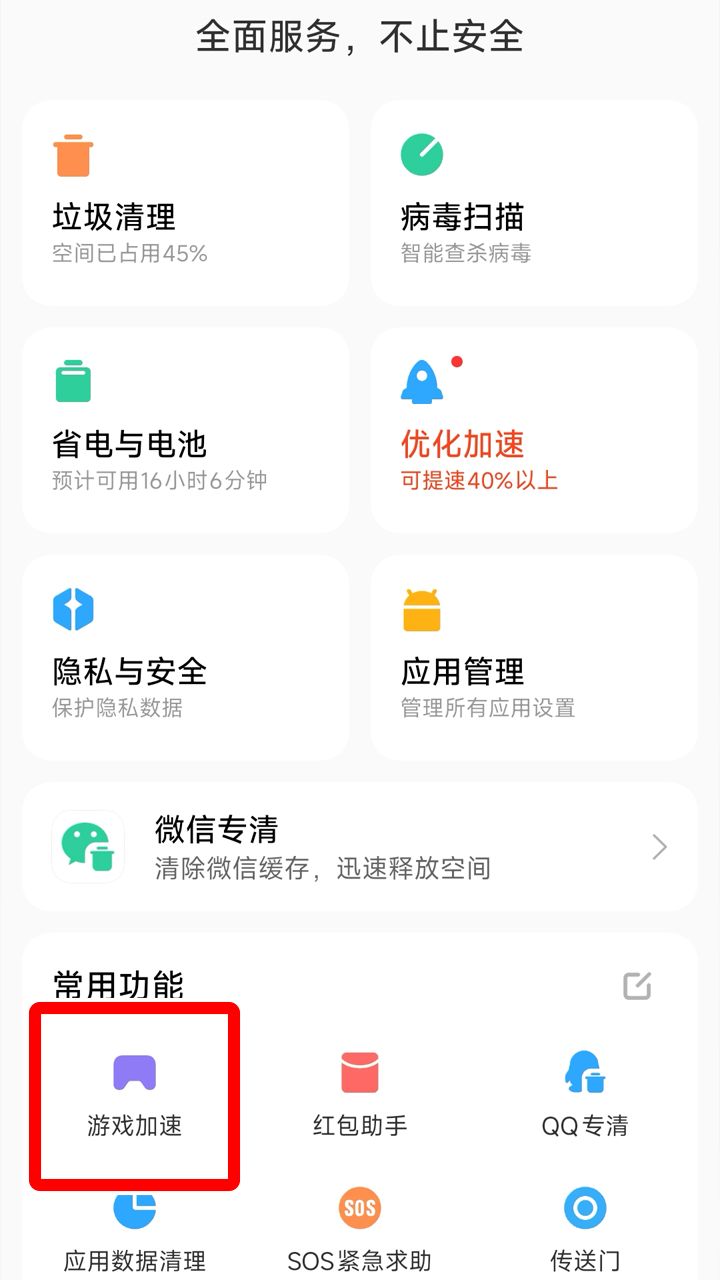
Task: Tap 红包助手 shortcut
Action: click(x=360, y=1096)
